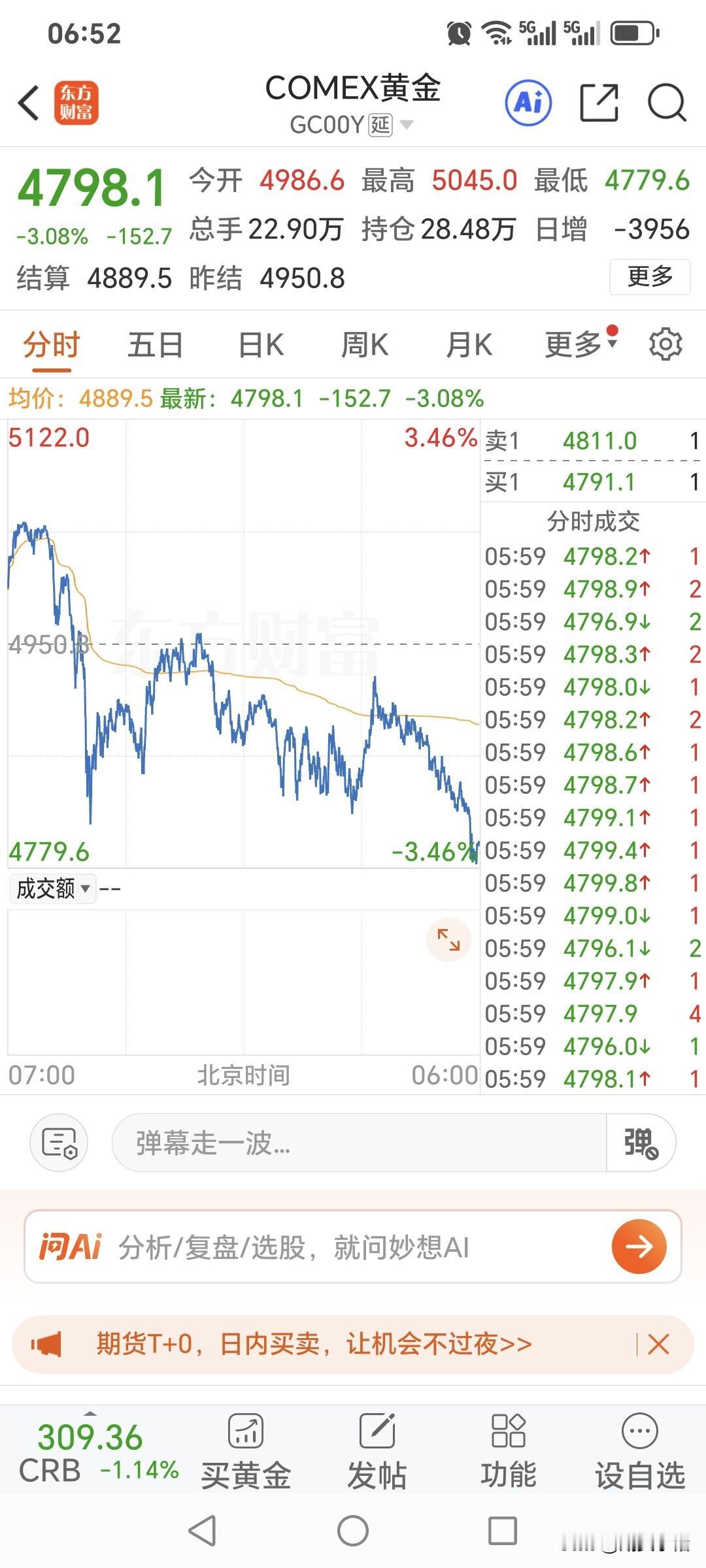This screenshot has height=1568, width=706.
Task: Open 问AI analysis link
Action: click(x=353, y=1245)
